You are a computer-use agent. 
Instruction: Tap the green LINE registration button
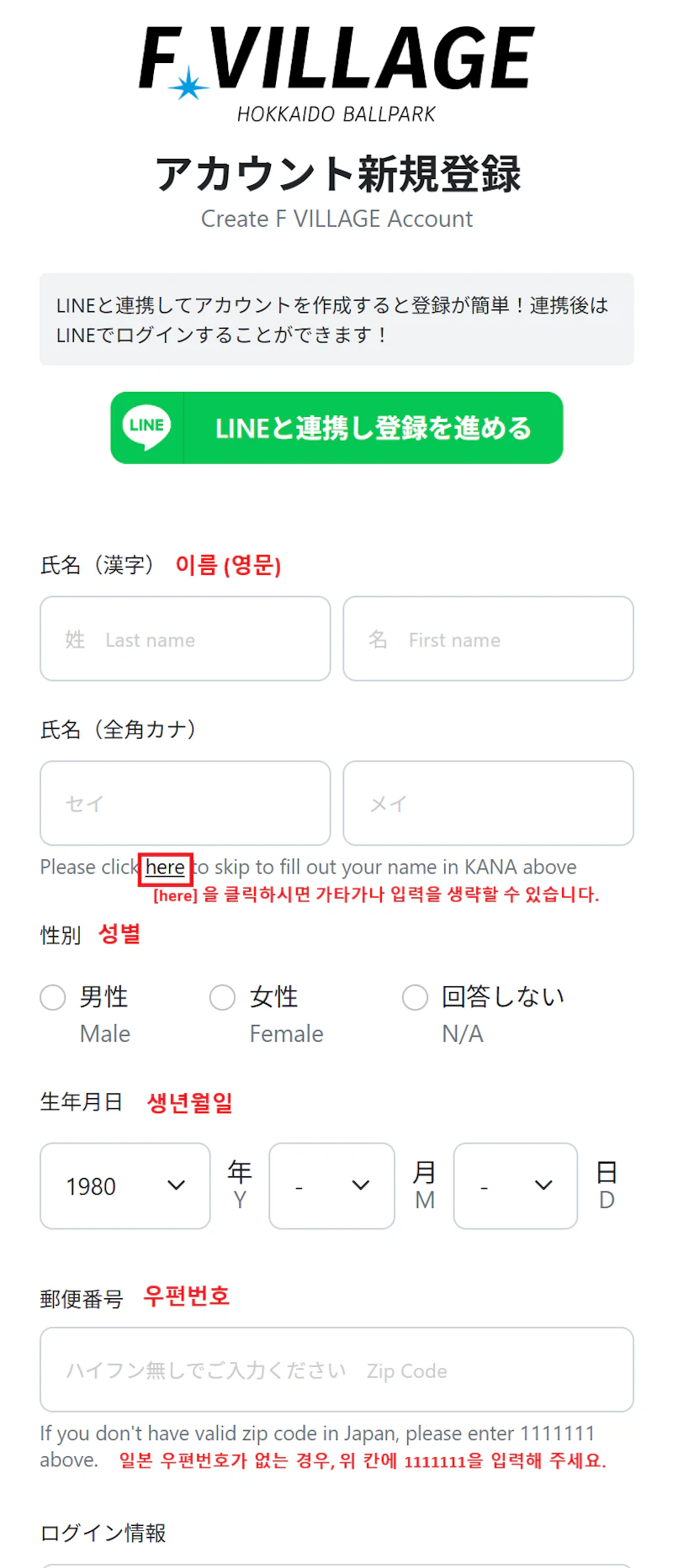(336, 428)
